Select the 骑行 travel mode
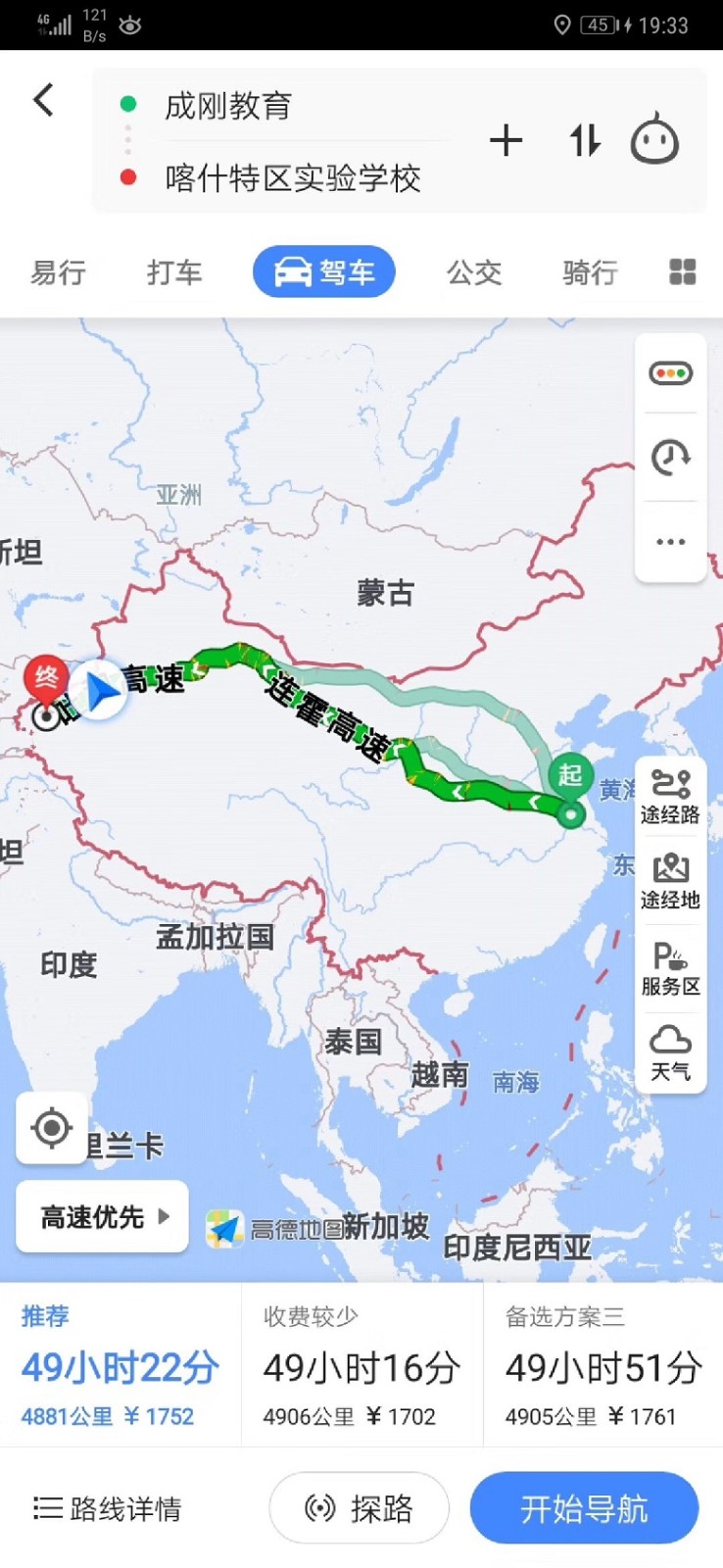 [x=590, y=272]
